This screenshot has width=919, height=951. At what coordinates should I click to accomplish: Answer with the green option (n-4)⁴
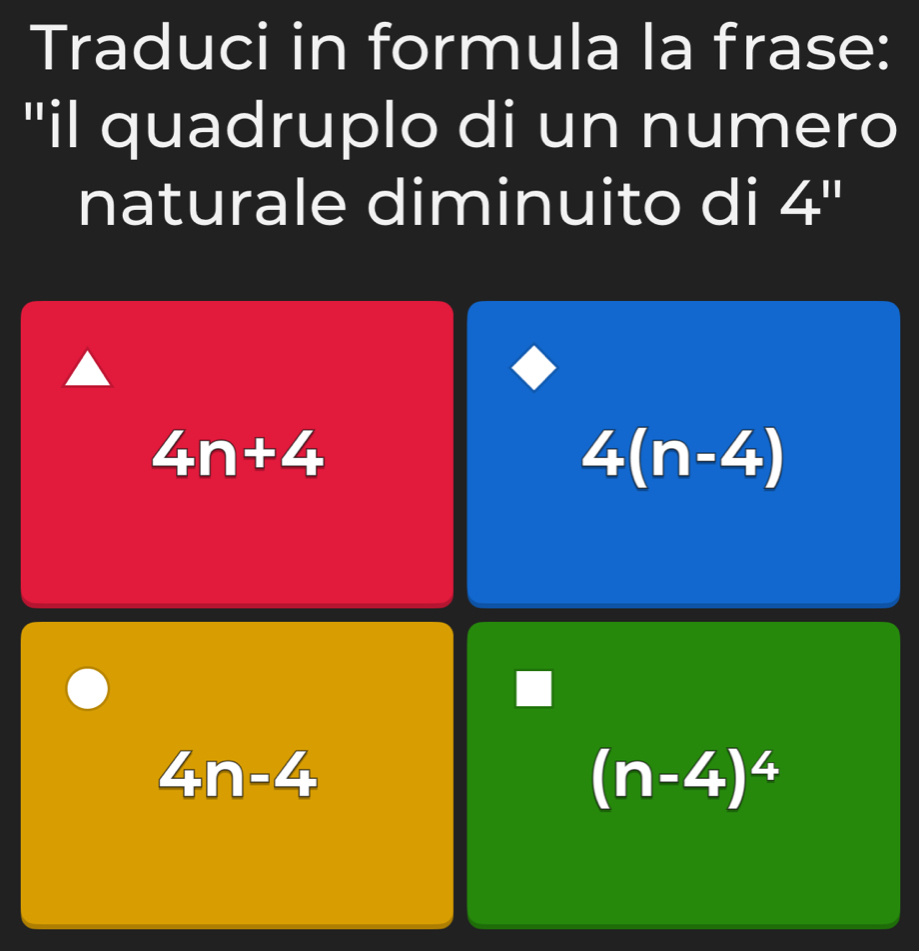pos(683,774)
